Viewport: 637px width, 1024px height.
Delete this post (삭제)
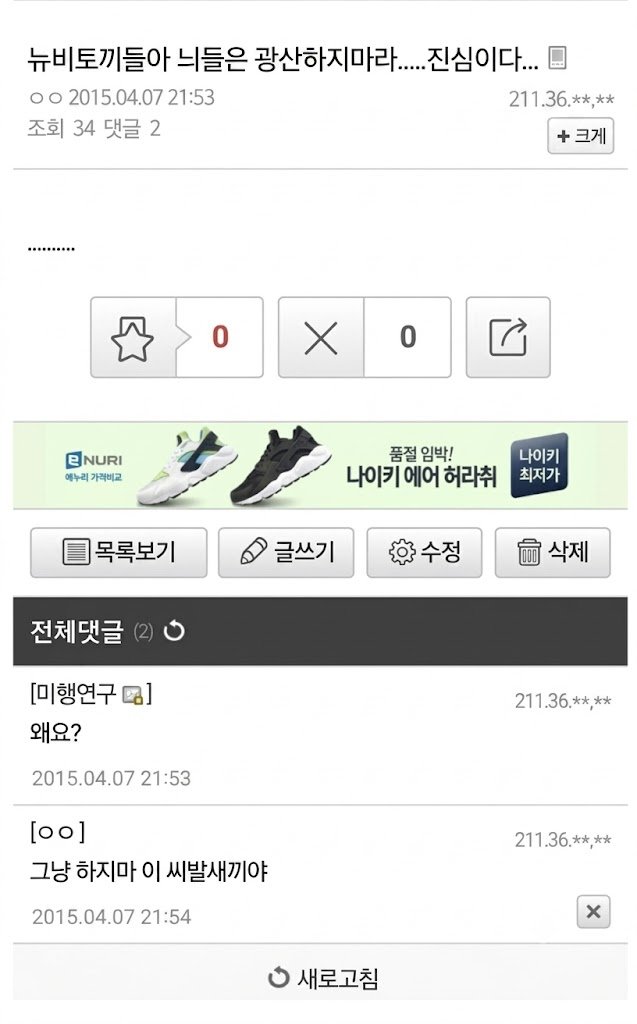coord(552,552)
